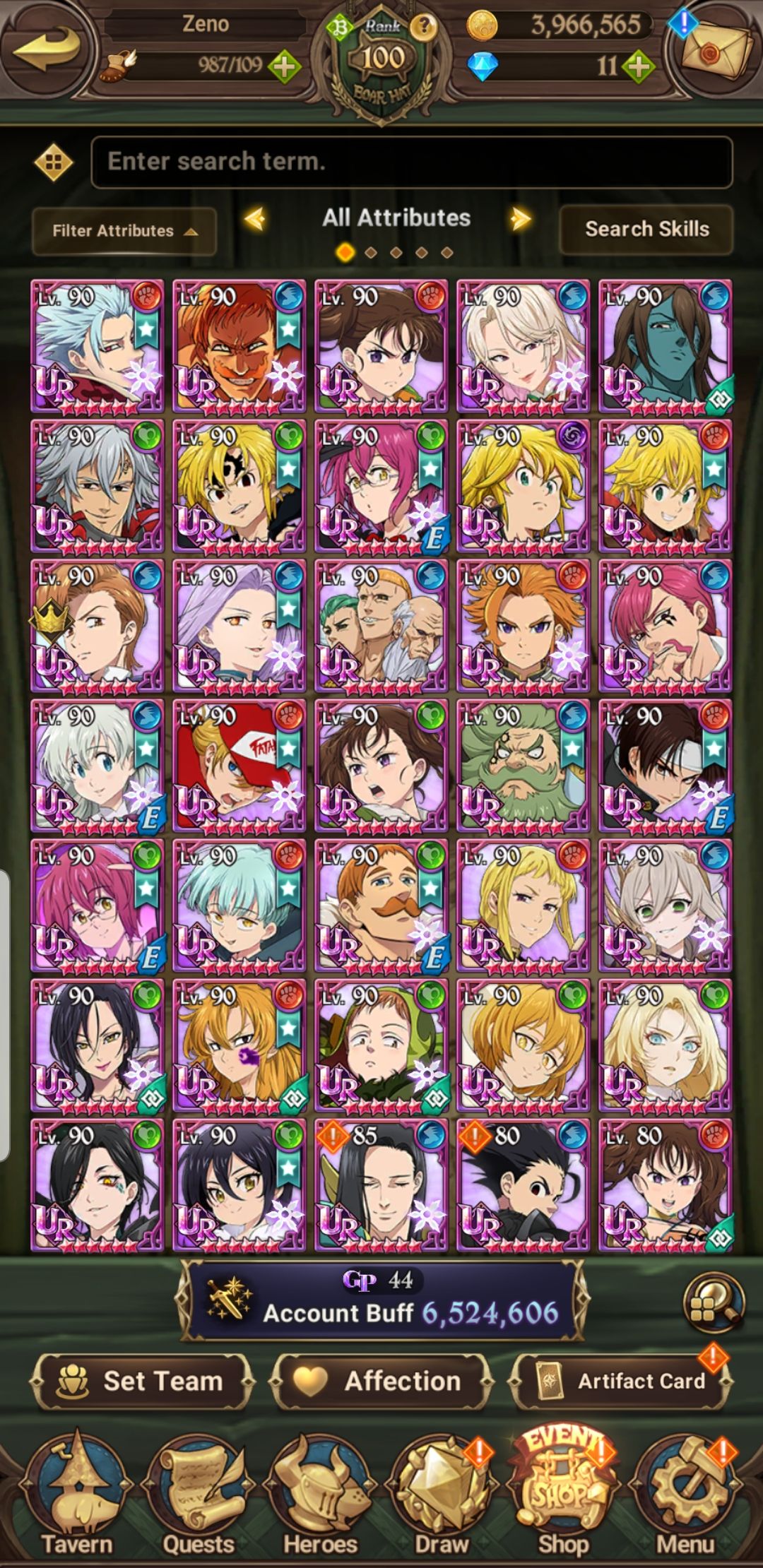Viewport: 763px width, 1568px height.
Task: Expand the Filter Attributes dropdown
Action: click(124, 231)
